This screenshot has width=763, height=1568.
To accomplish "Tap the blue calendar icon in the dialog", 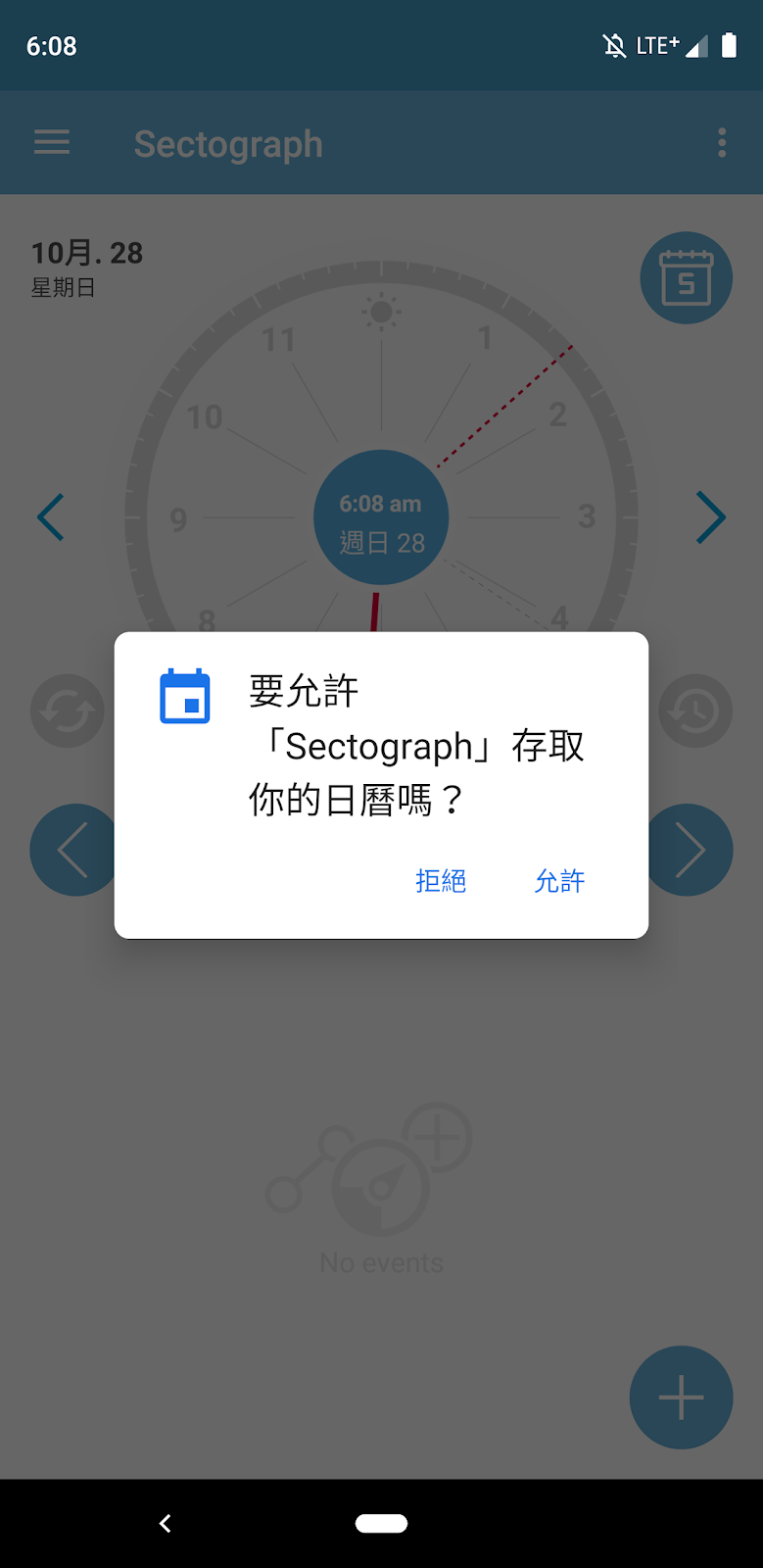I will pos(184,696).
